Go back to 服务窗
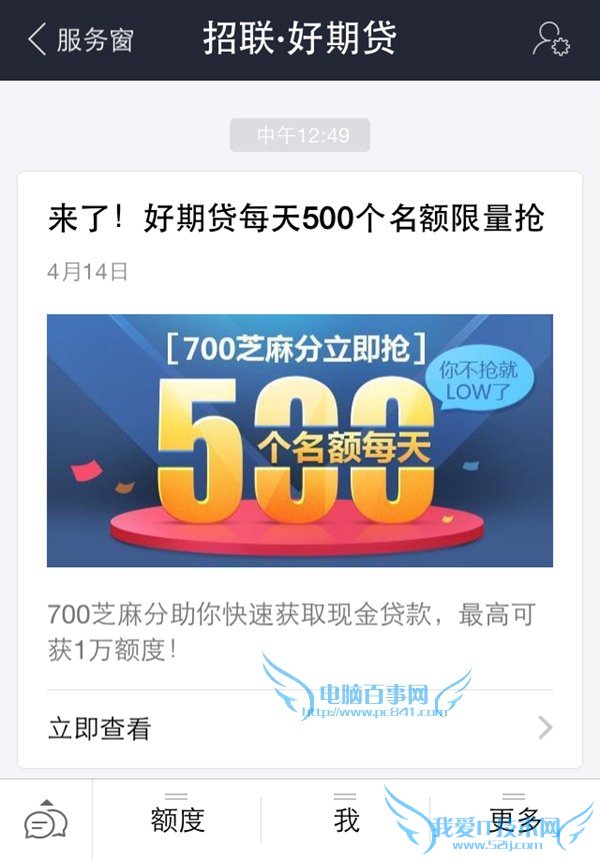This screenshot has width=600, height=860. (x=80, y=40)
